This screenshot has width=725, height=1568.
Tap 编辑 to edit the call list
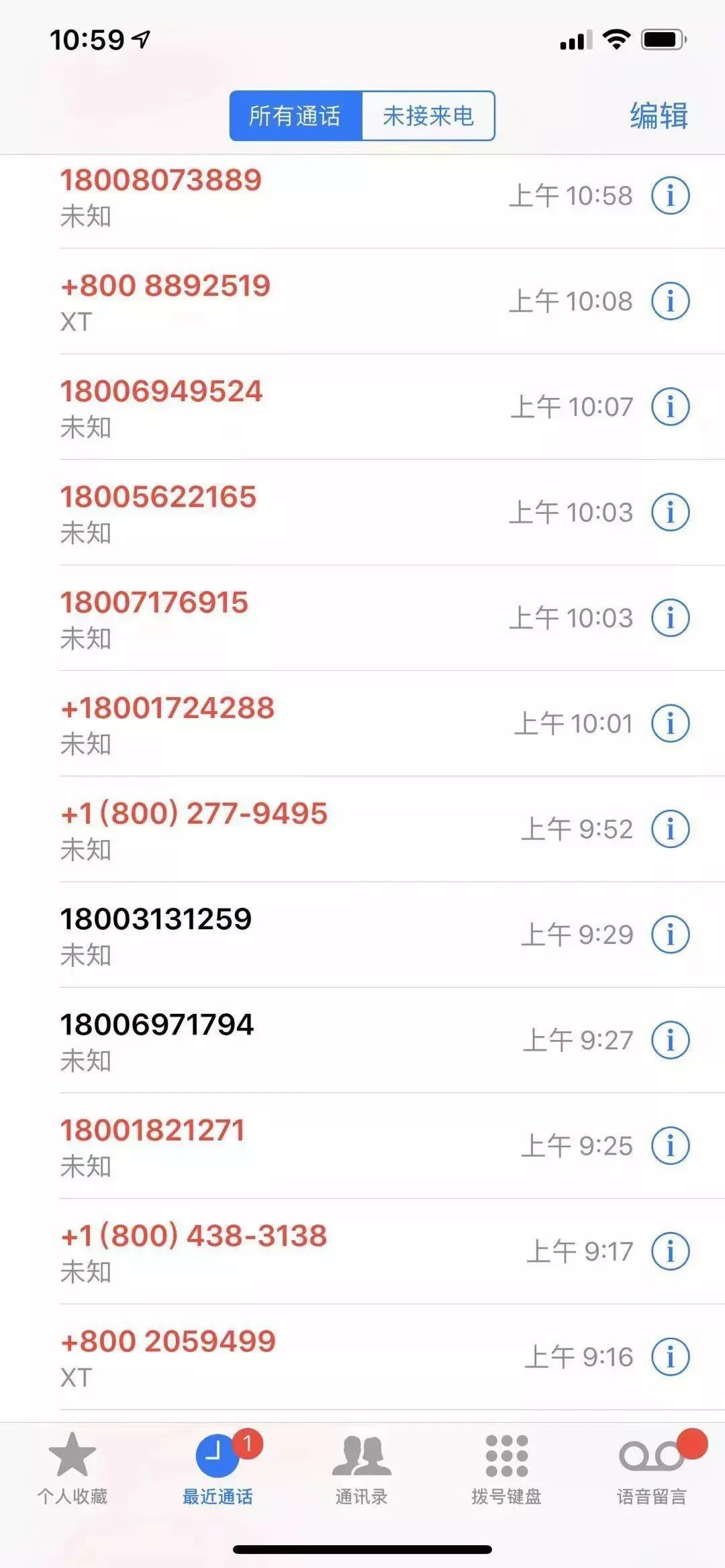(659, 116)
